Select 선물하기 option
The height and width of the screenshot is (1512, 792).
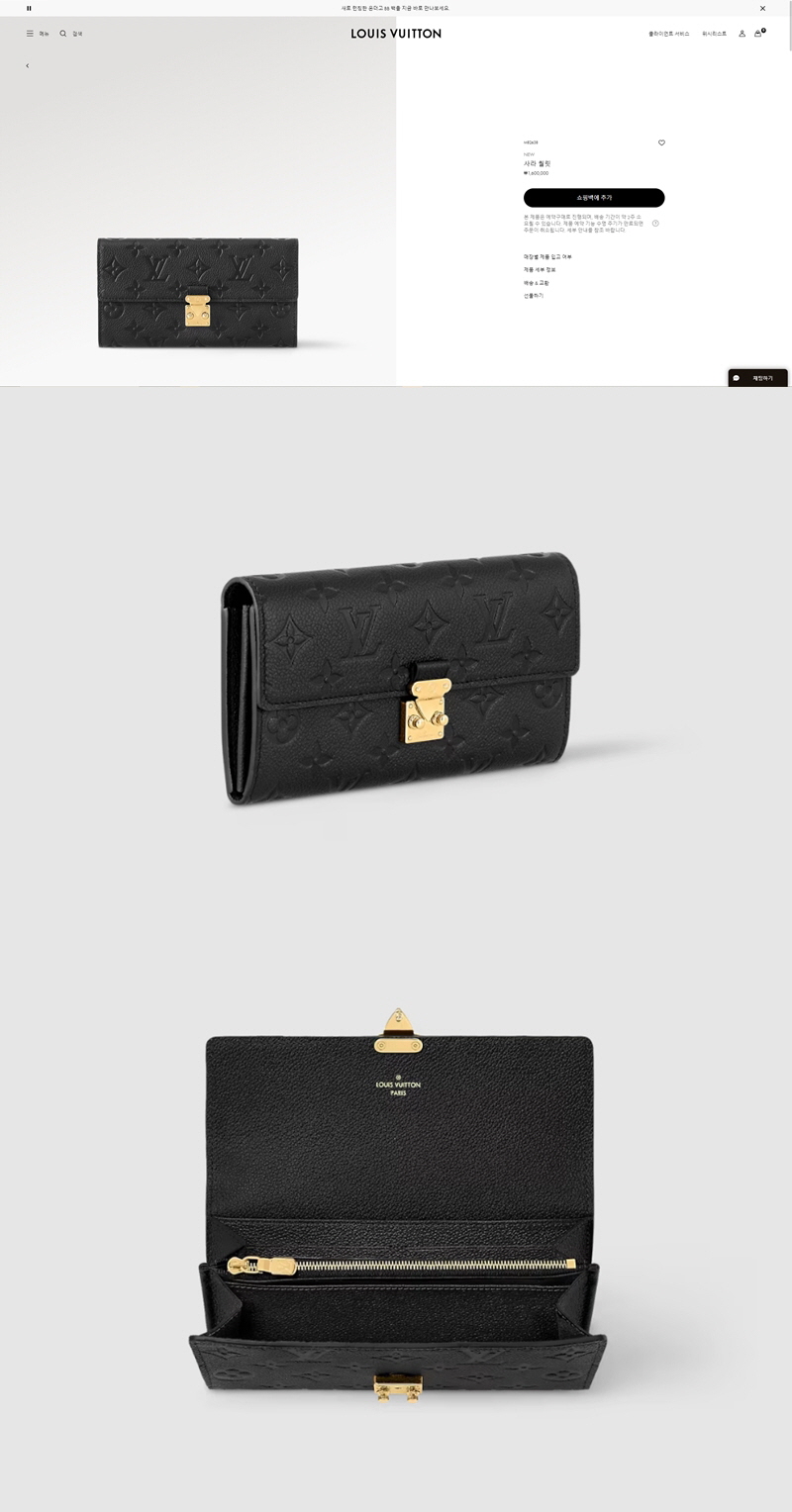pos(534,296)
